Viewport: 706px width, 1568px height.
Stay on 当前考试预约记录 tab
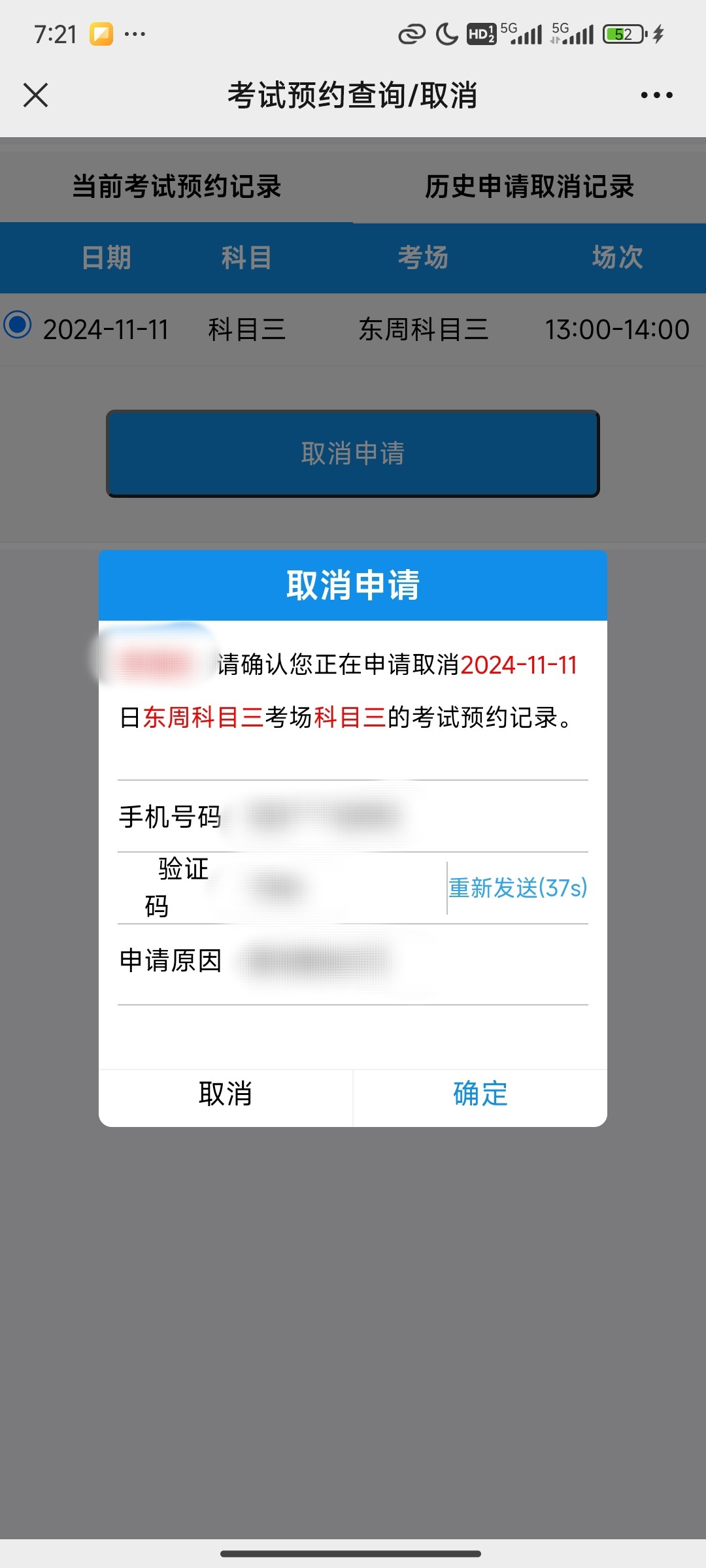pos(176,186)
